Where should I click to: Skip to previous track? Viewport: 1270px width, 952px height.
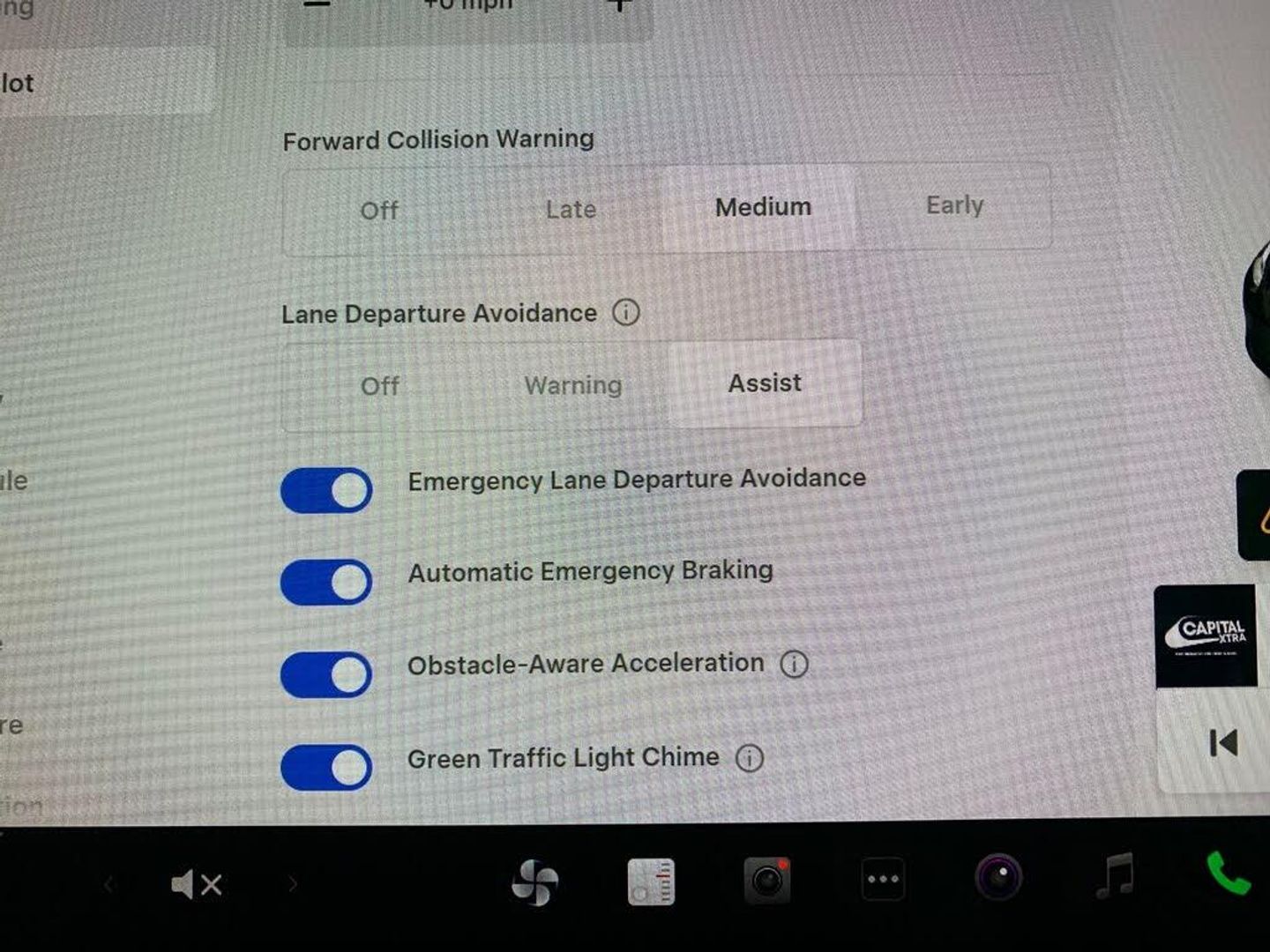(1222, 743)
